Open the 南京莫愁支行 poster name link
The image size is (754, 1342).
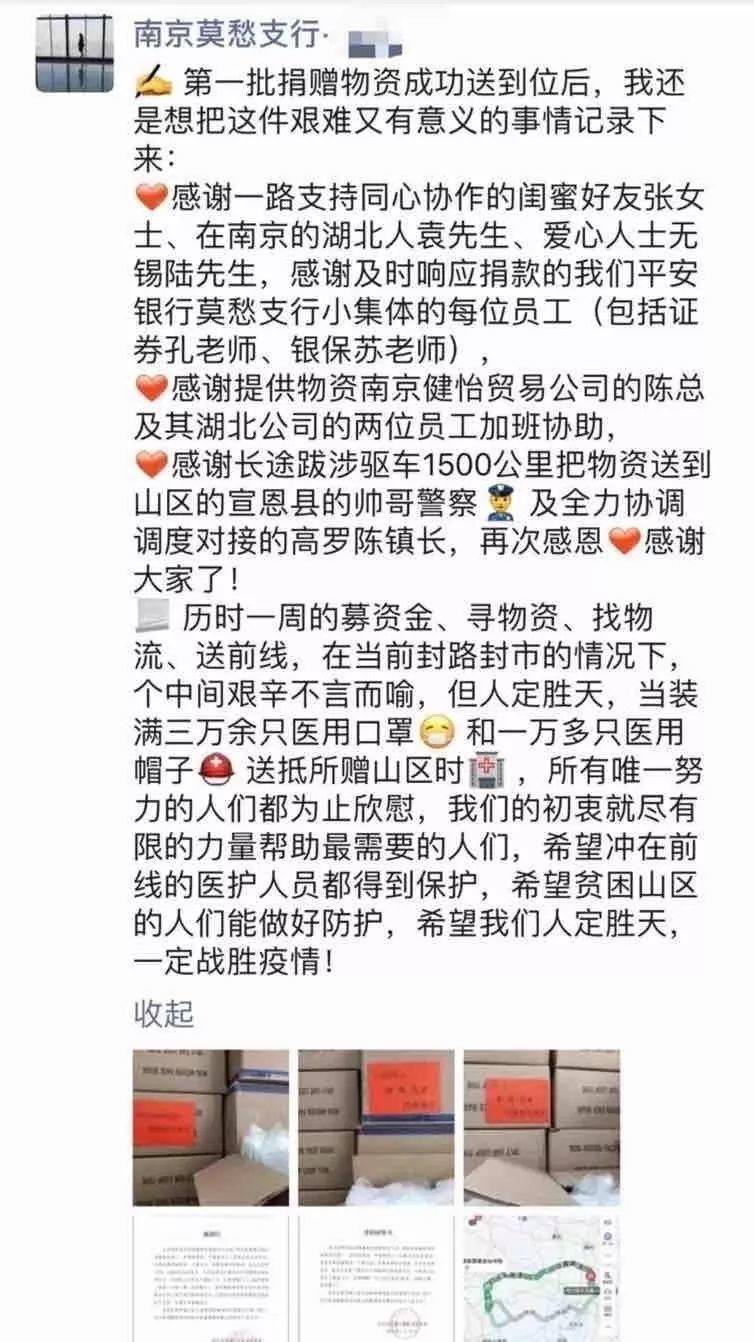pos(229,36)
